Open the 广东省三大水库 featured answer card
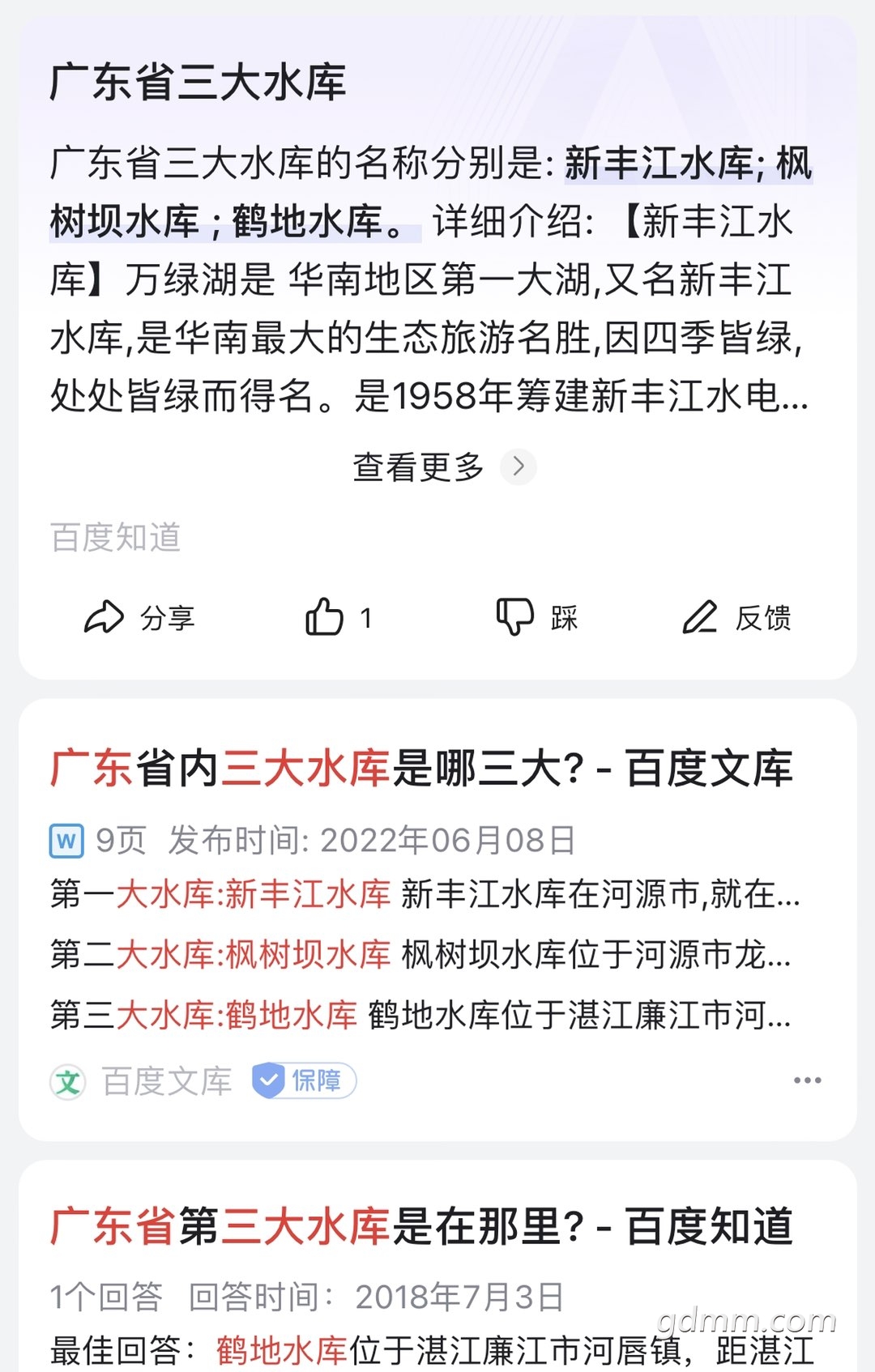This screenshot has width=875, height=1372. coord(198,83)
